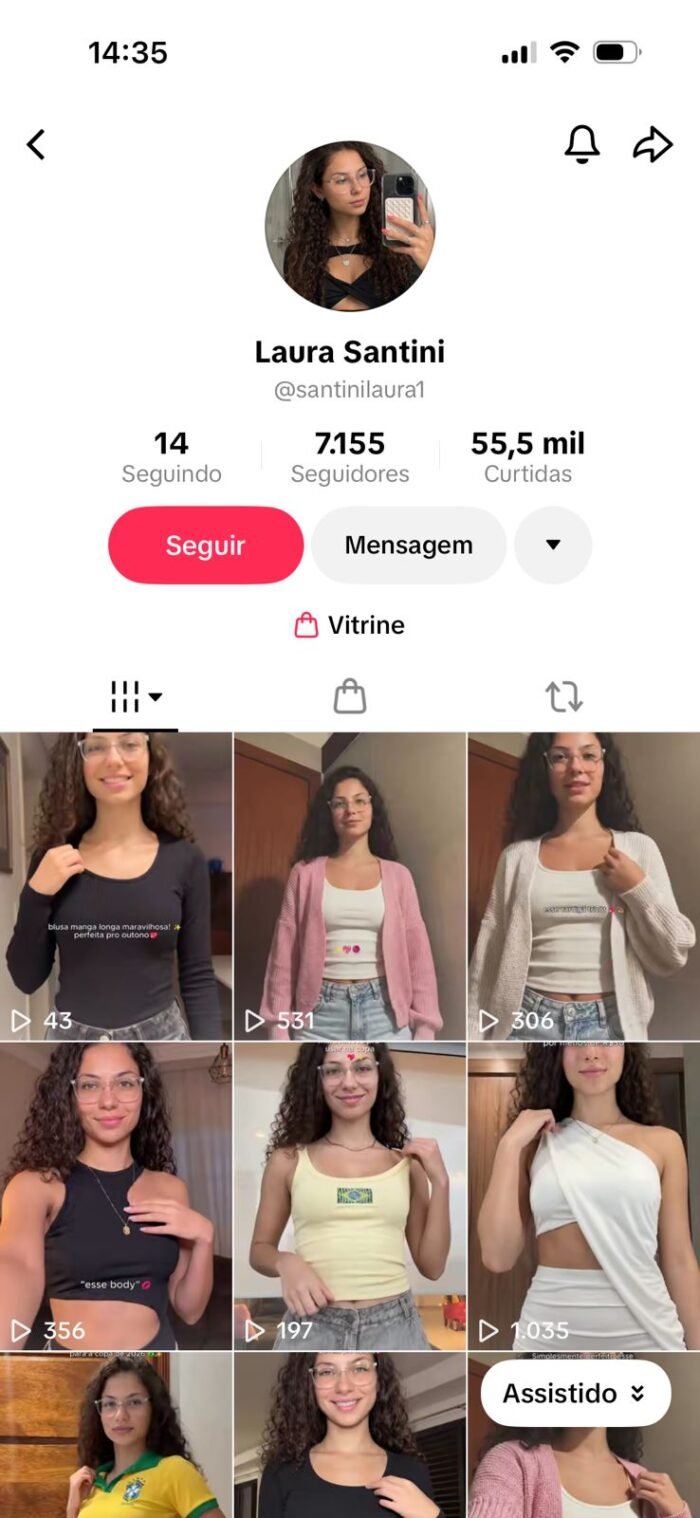Go back with the top-left arrow
700x1518 pixels.
[36, 145]
